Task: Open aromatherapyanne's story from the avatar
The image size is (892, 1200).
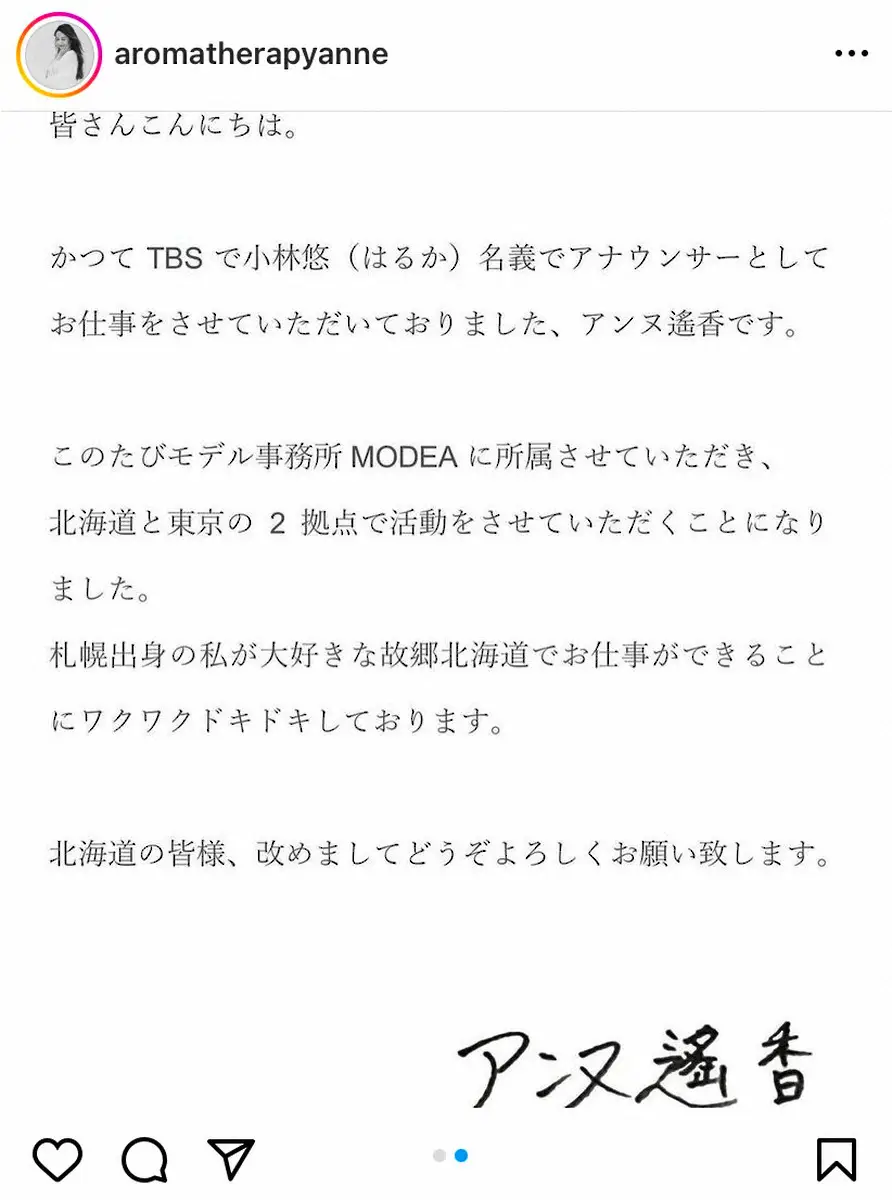Action: tap(61, 53)
